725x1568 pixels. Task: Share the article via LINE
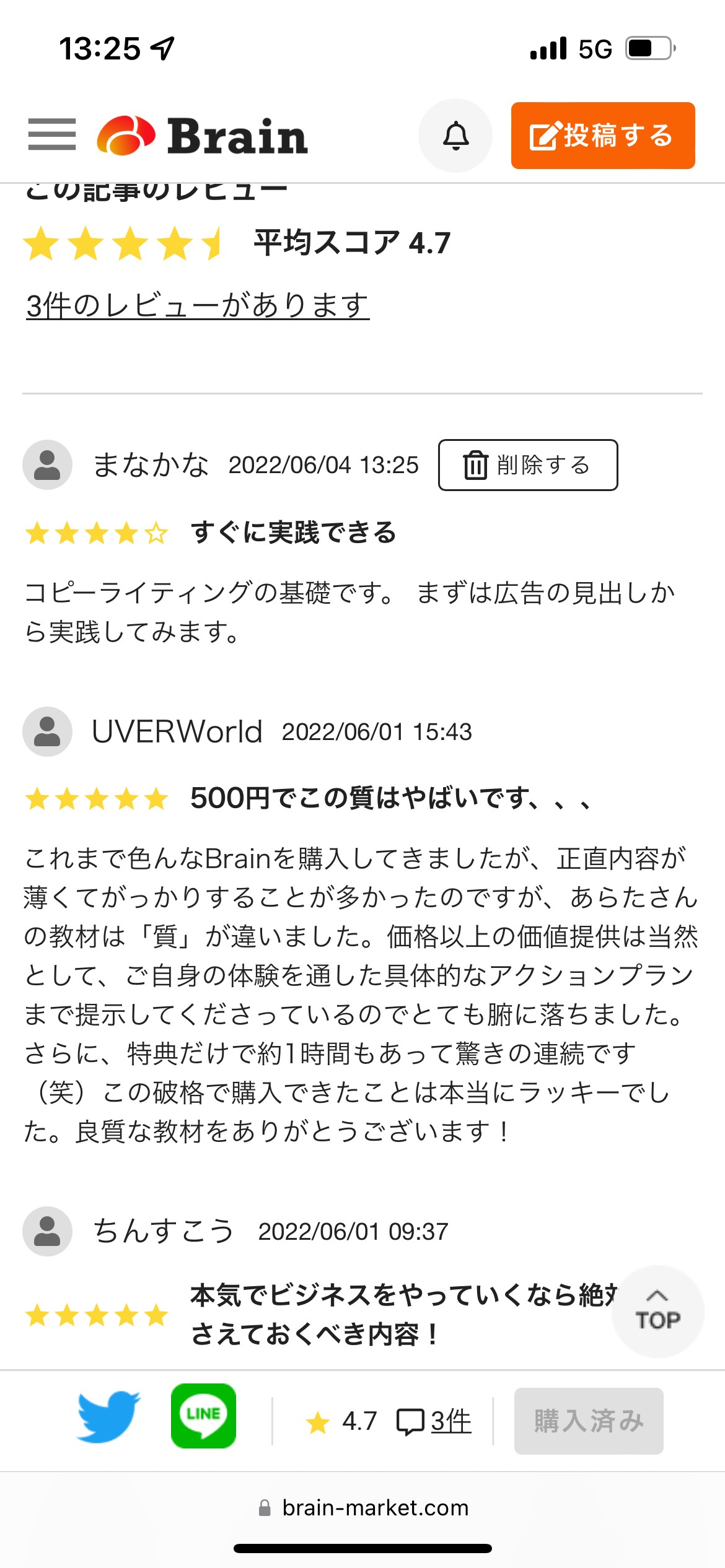(x=203, y=1416)
